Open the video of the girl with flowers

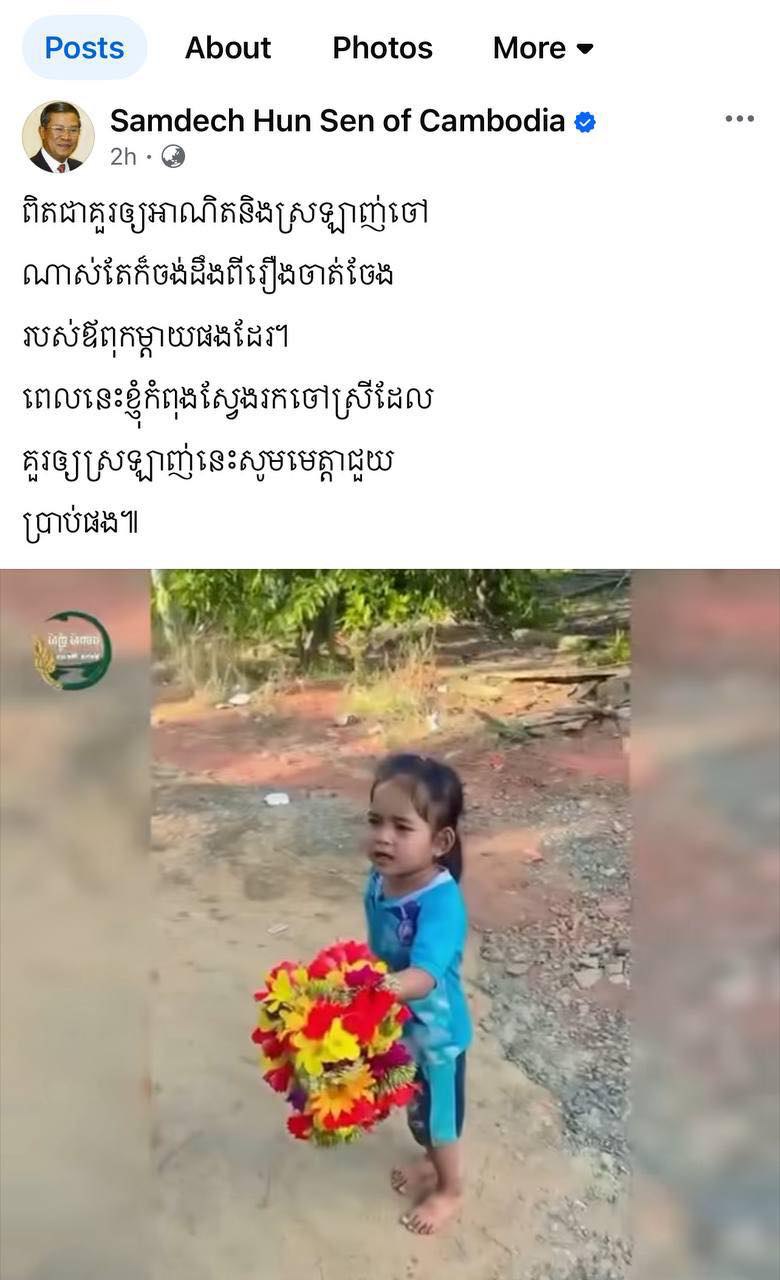pos(390,920)
